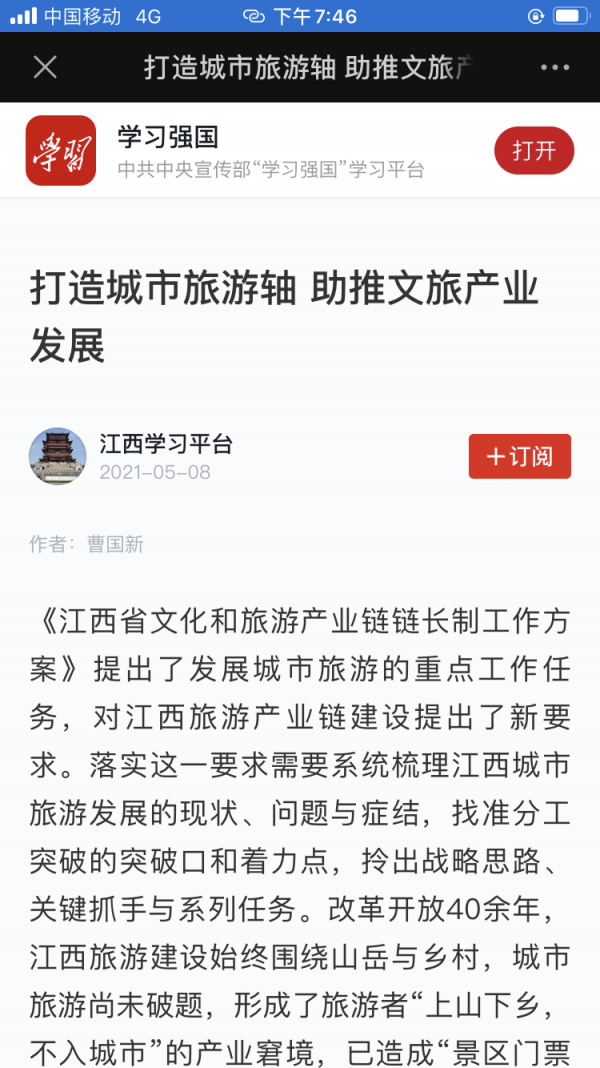
Task: Tap the red 打开 button
Action: [x=534, y=151]
